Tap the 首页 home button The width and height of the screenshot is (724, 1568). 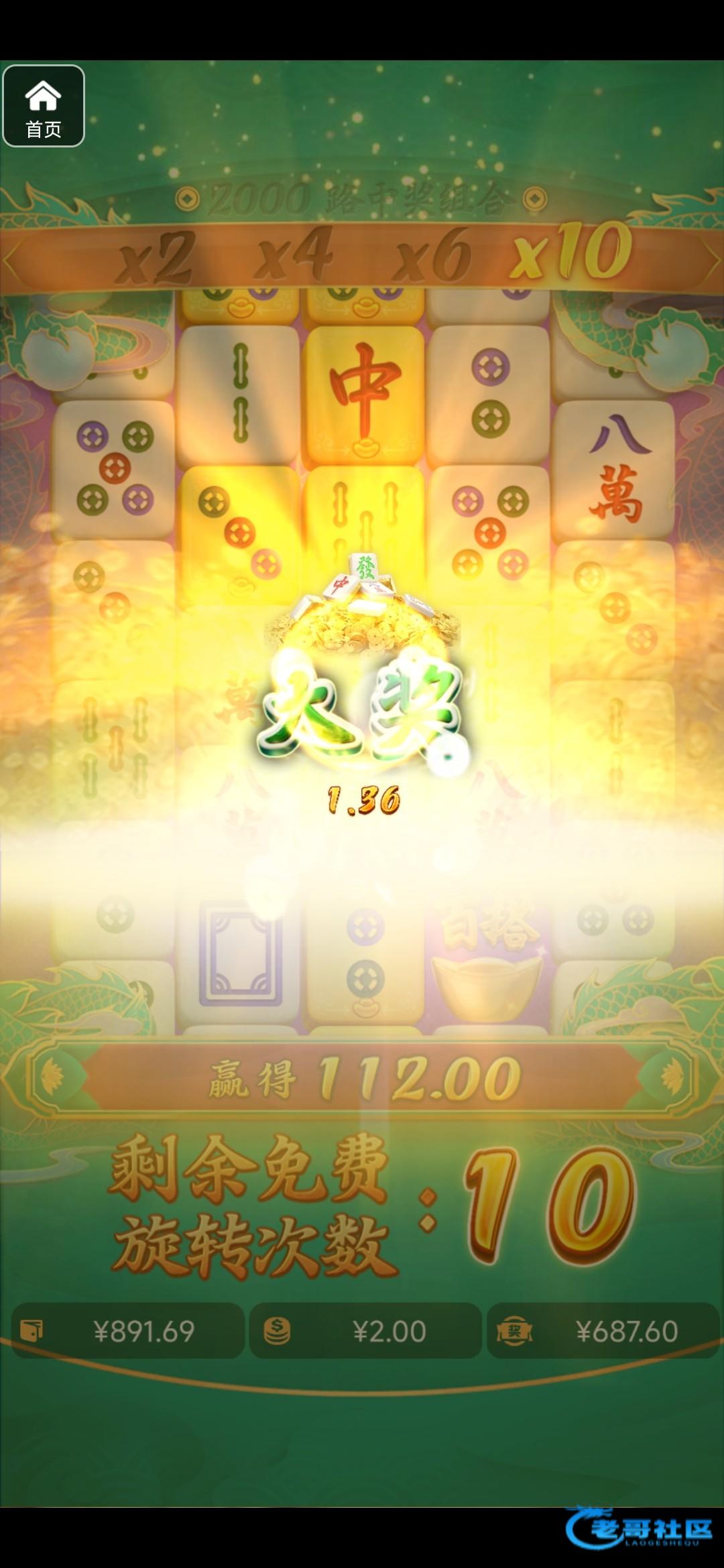[x=44, y=106]
